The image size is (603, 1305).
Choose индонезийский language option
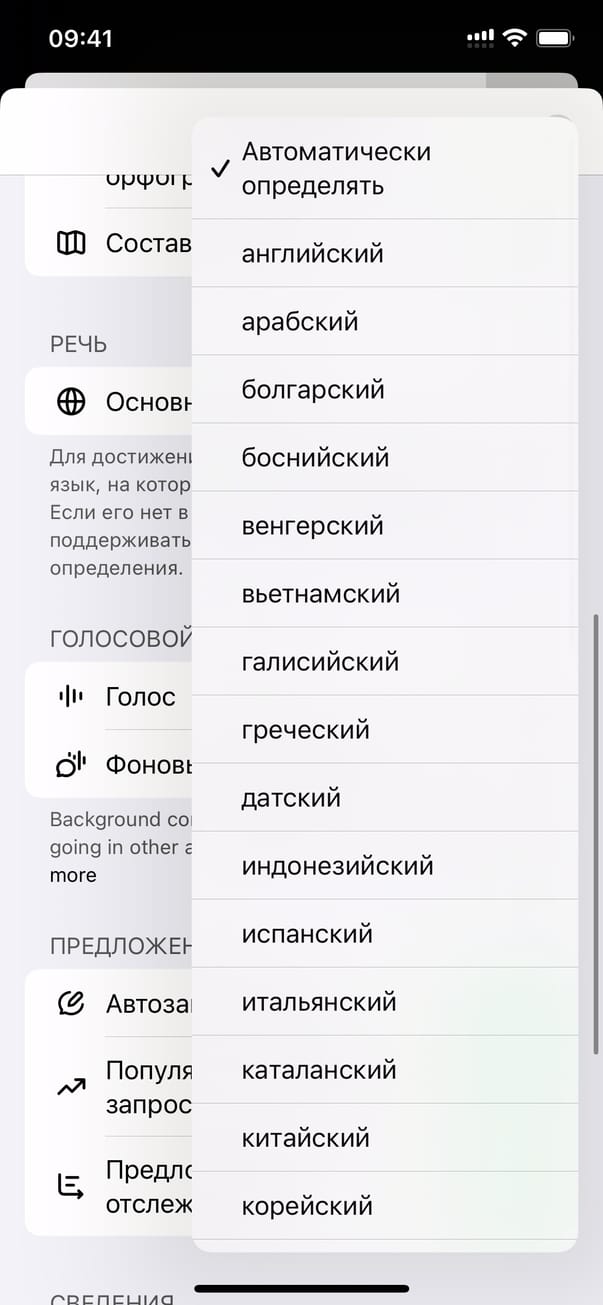coord(384,866)
